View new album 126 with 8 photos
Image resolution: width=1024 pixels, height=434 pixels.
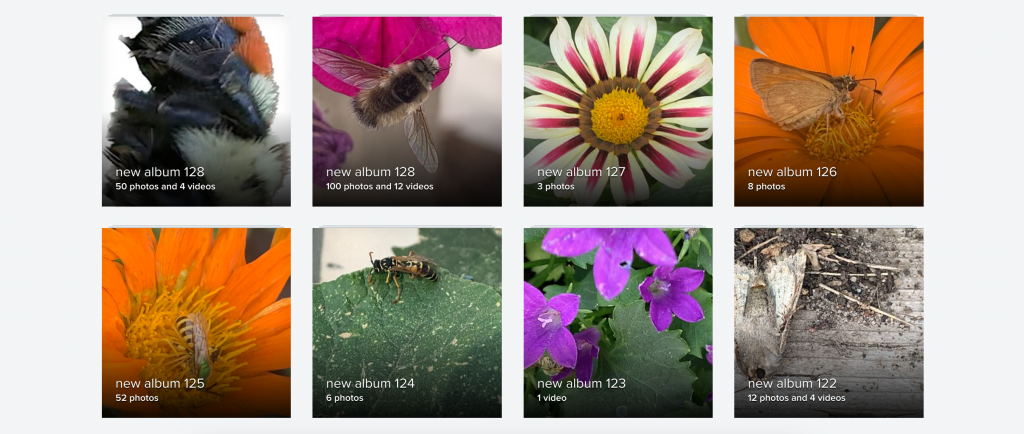click(828, 111)
